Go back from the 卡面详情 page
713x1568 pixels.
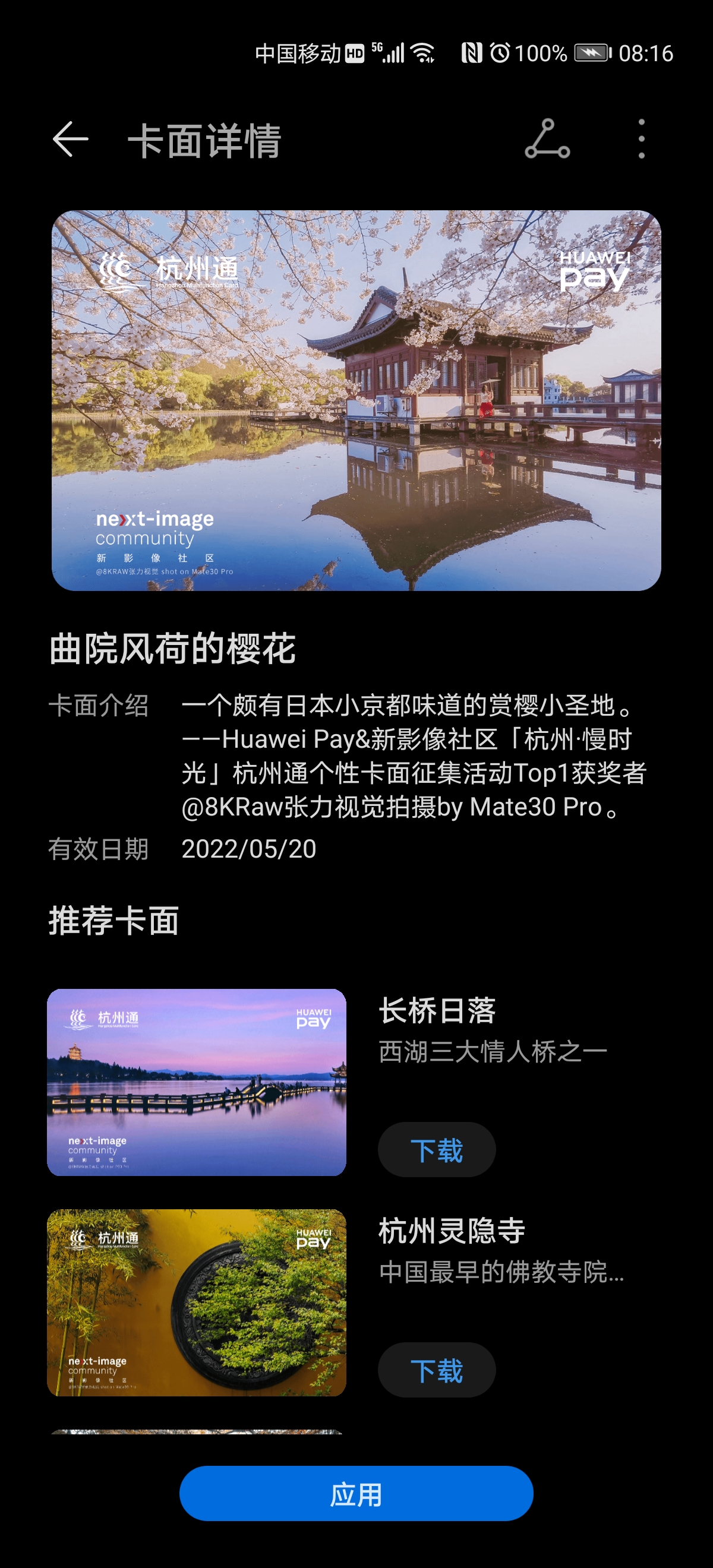[71, 140]
